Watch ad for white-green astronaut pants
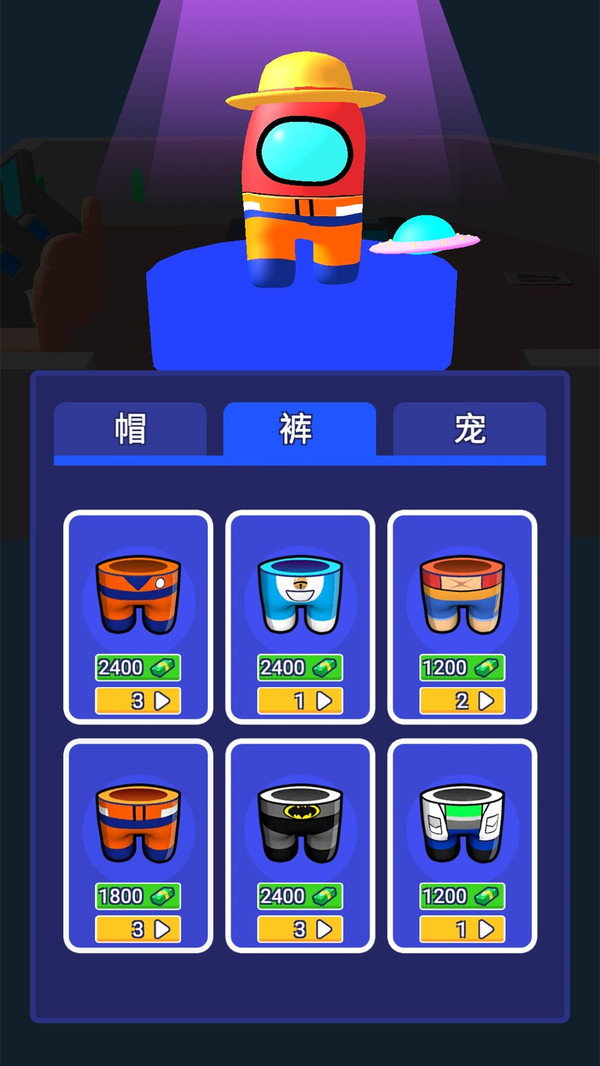Screen dimensions: 600x1066 pos(462,929)
